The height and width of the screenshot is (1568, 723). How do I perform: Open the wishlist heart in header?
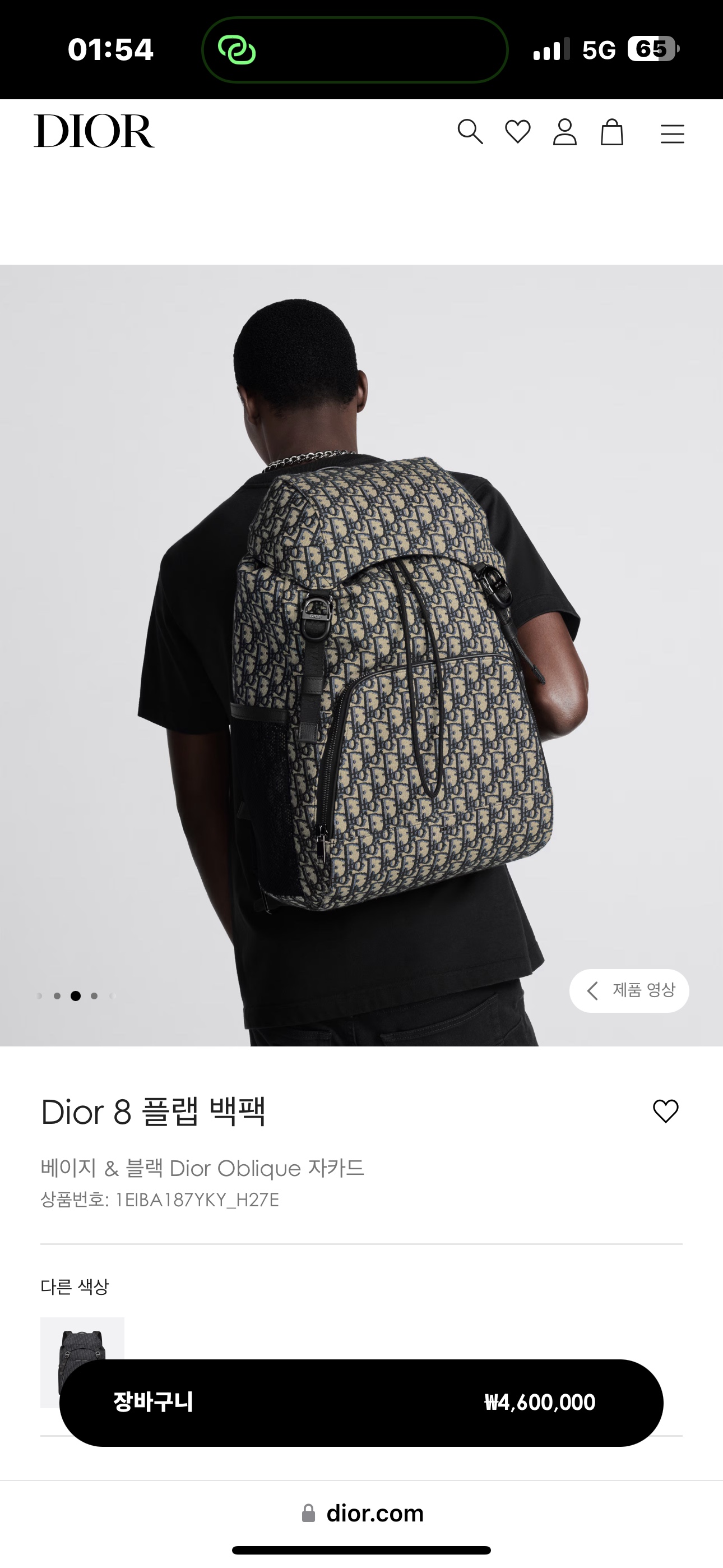coord(518,132)
